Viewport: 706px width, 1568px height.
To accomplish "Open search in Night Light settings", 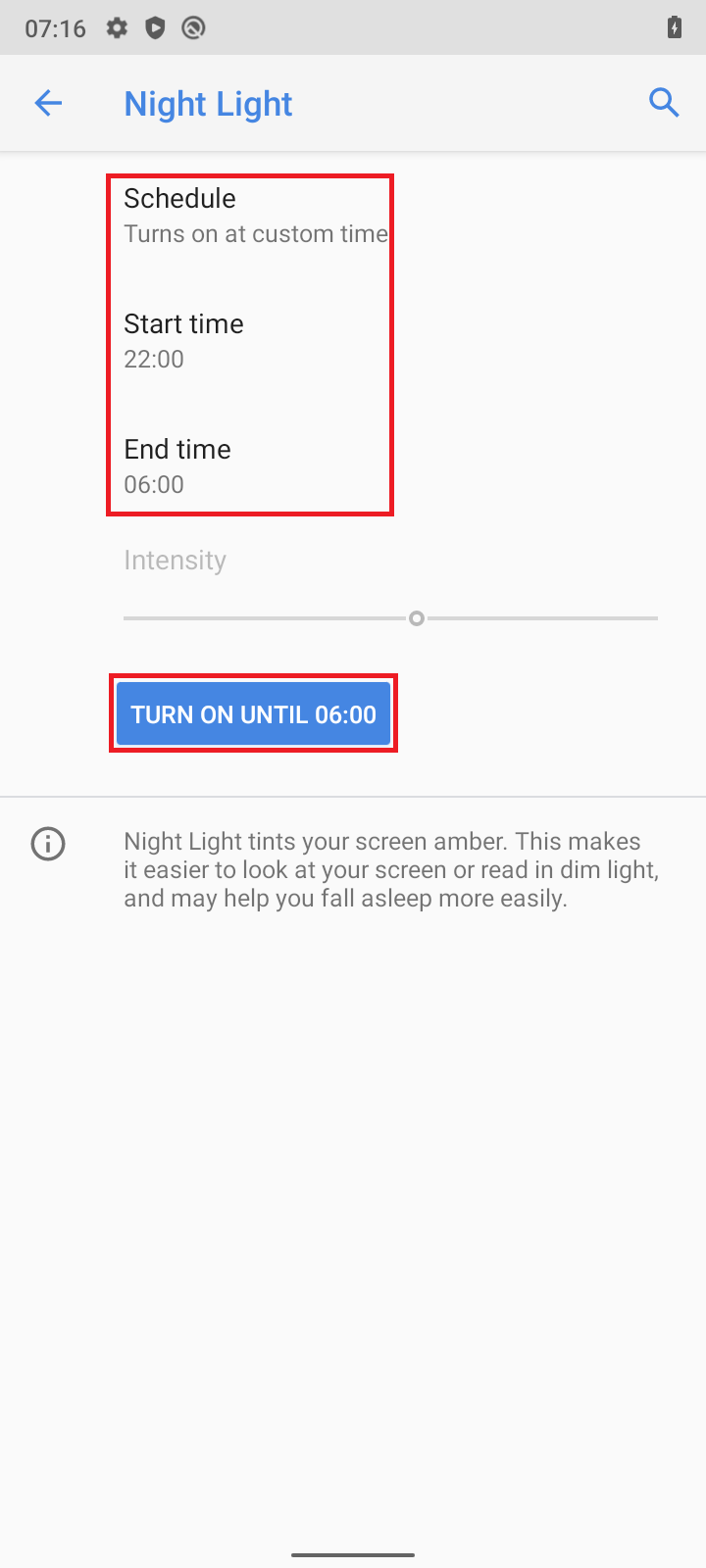I will (x=664, y=103).
